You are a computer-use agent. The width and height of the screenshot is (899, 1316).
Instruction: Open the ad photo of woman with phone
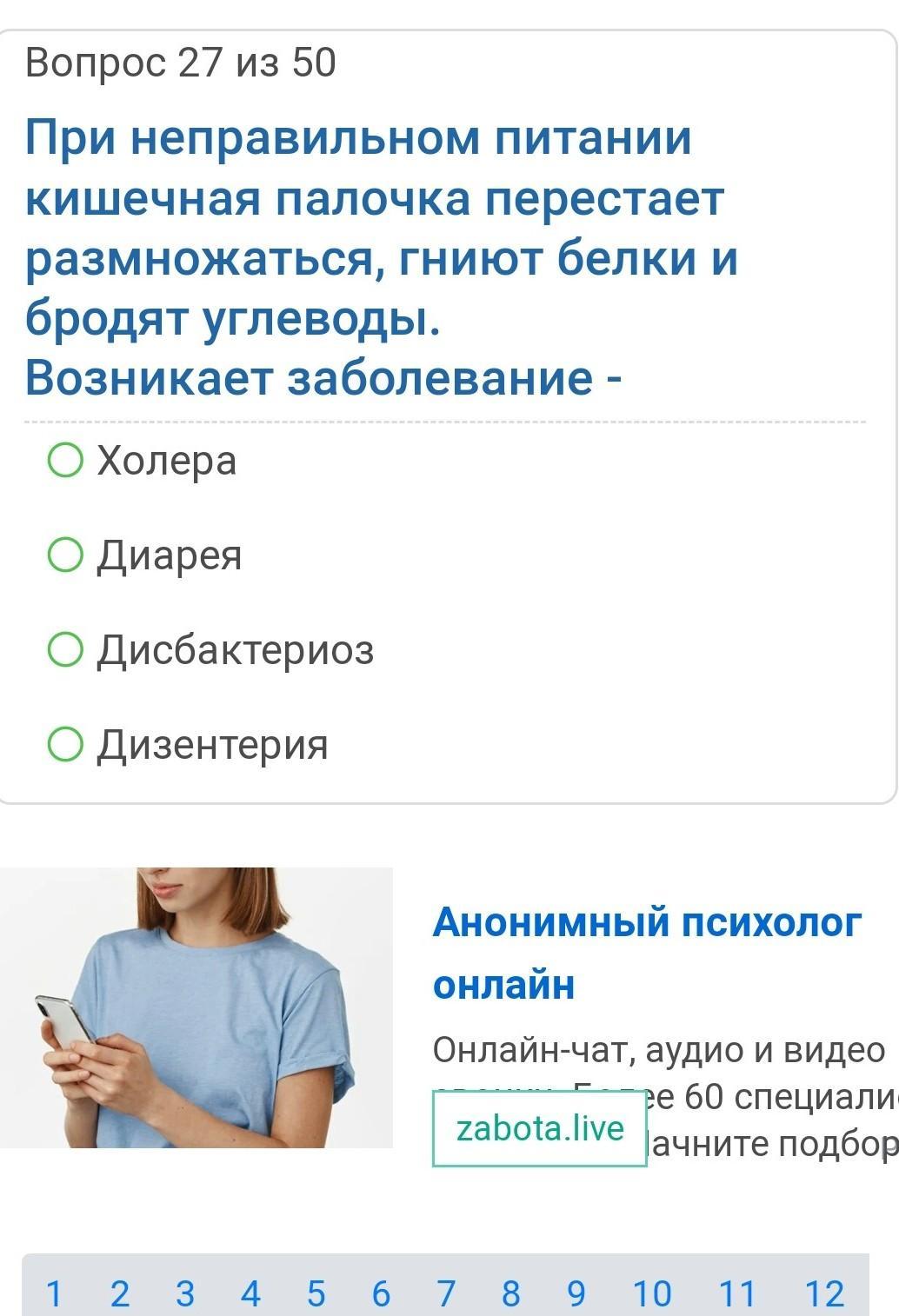(x=196, y=1007)
